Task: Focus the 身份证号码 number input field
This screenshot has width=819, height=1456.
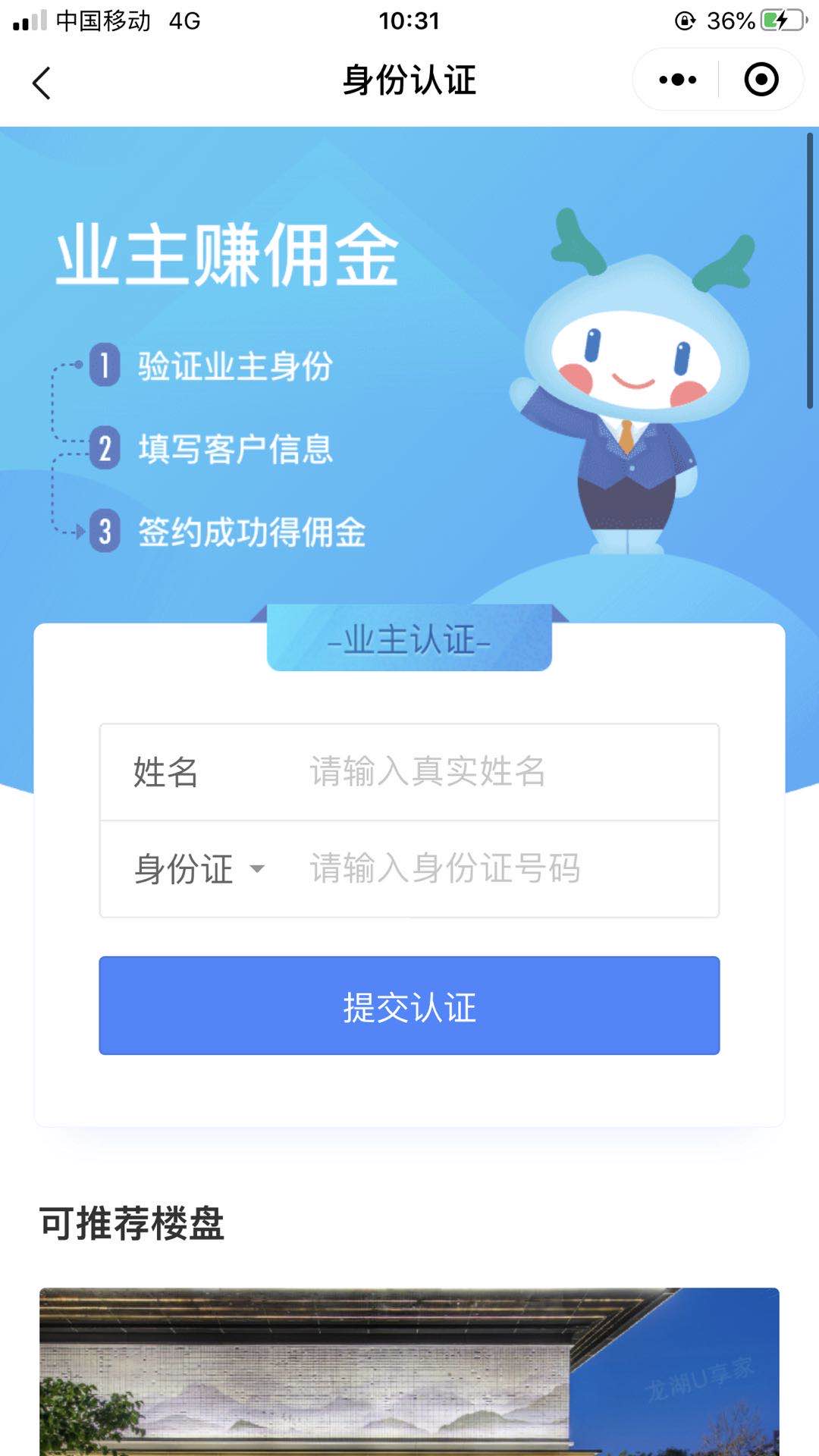Action: (500, 869)
